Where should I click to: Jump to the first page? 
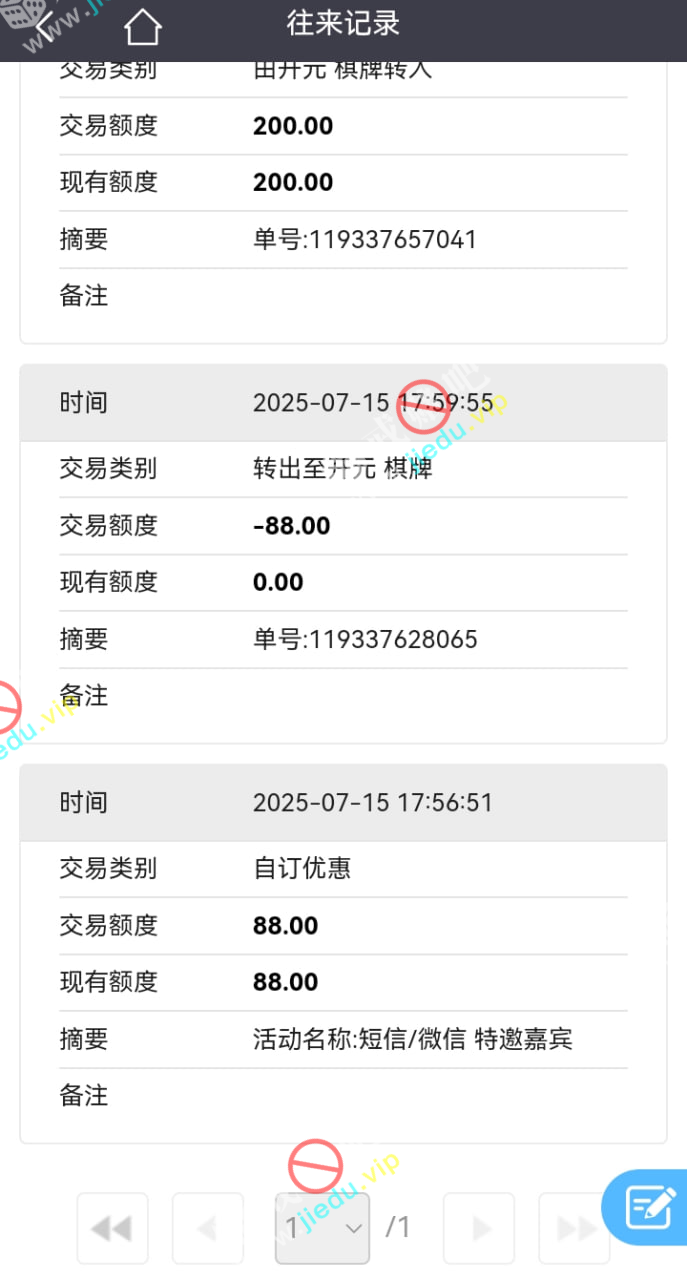pyautogui.click(x=112, y=1228)
